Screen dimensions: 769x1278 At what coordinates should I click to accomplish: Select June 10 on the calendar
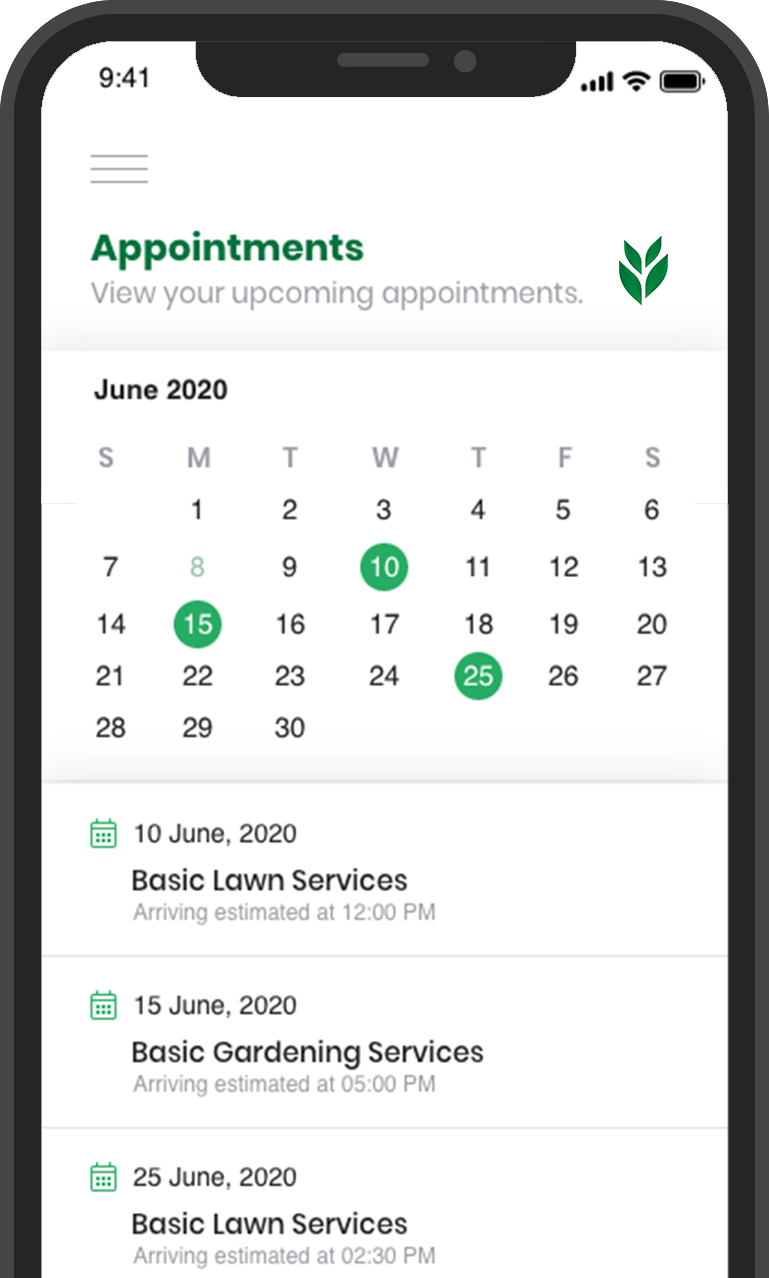(x=384, y=568)
